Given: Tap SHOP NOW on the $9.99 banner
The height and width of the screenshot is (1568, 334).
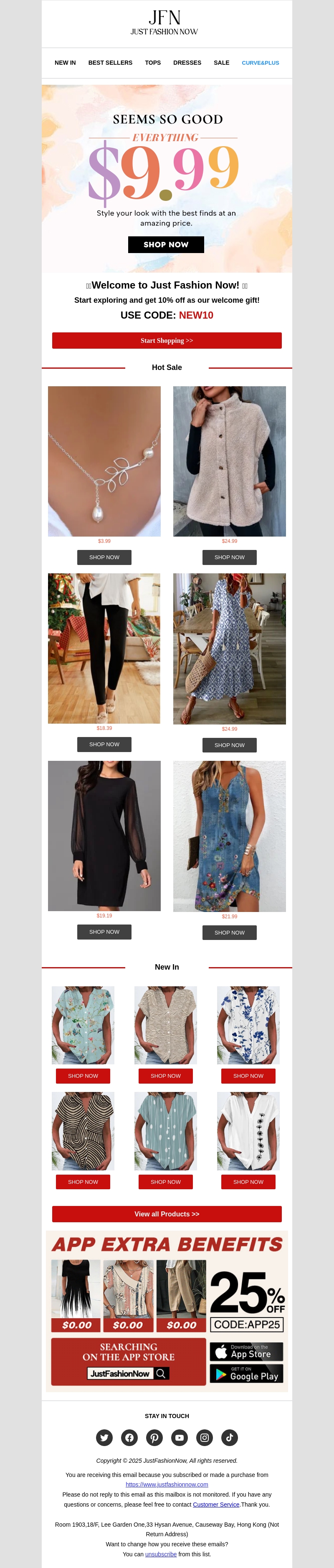Looking at the screenshot, I should pos(166,244).
